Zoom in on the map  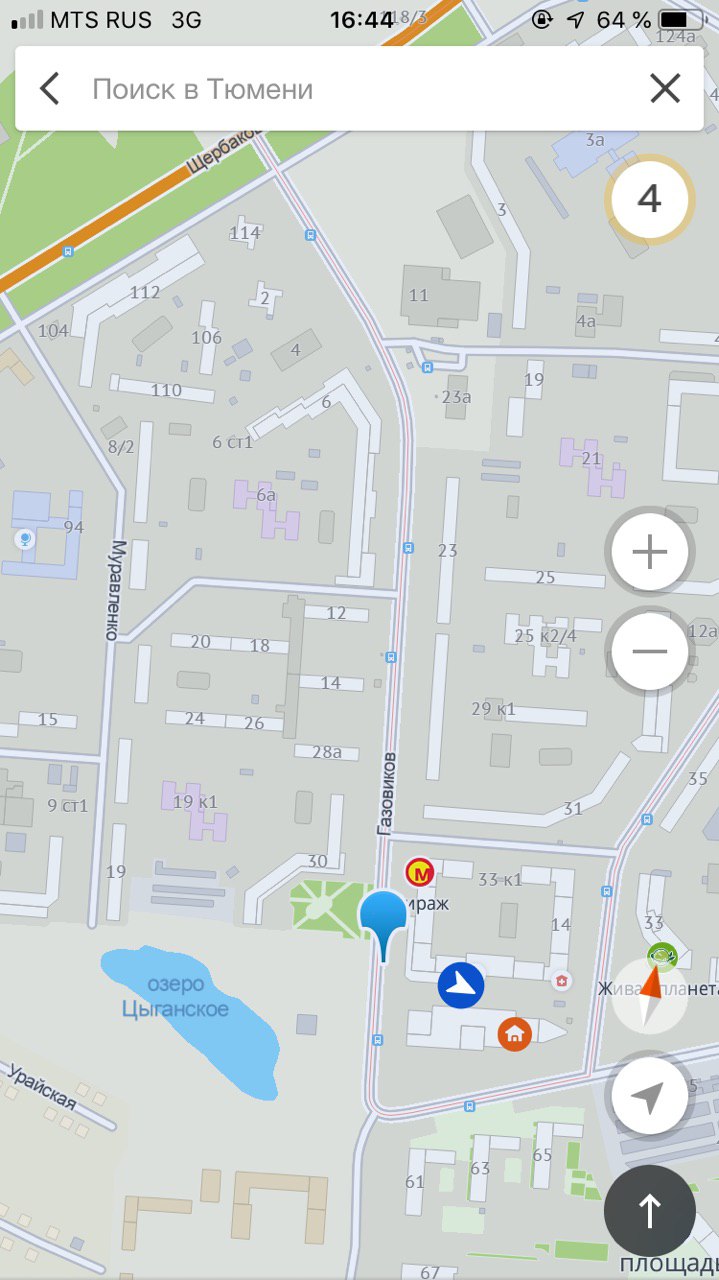click(x=650, y=551)
